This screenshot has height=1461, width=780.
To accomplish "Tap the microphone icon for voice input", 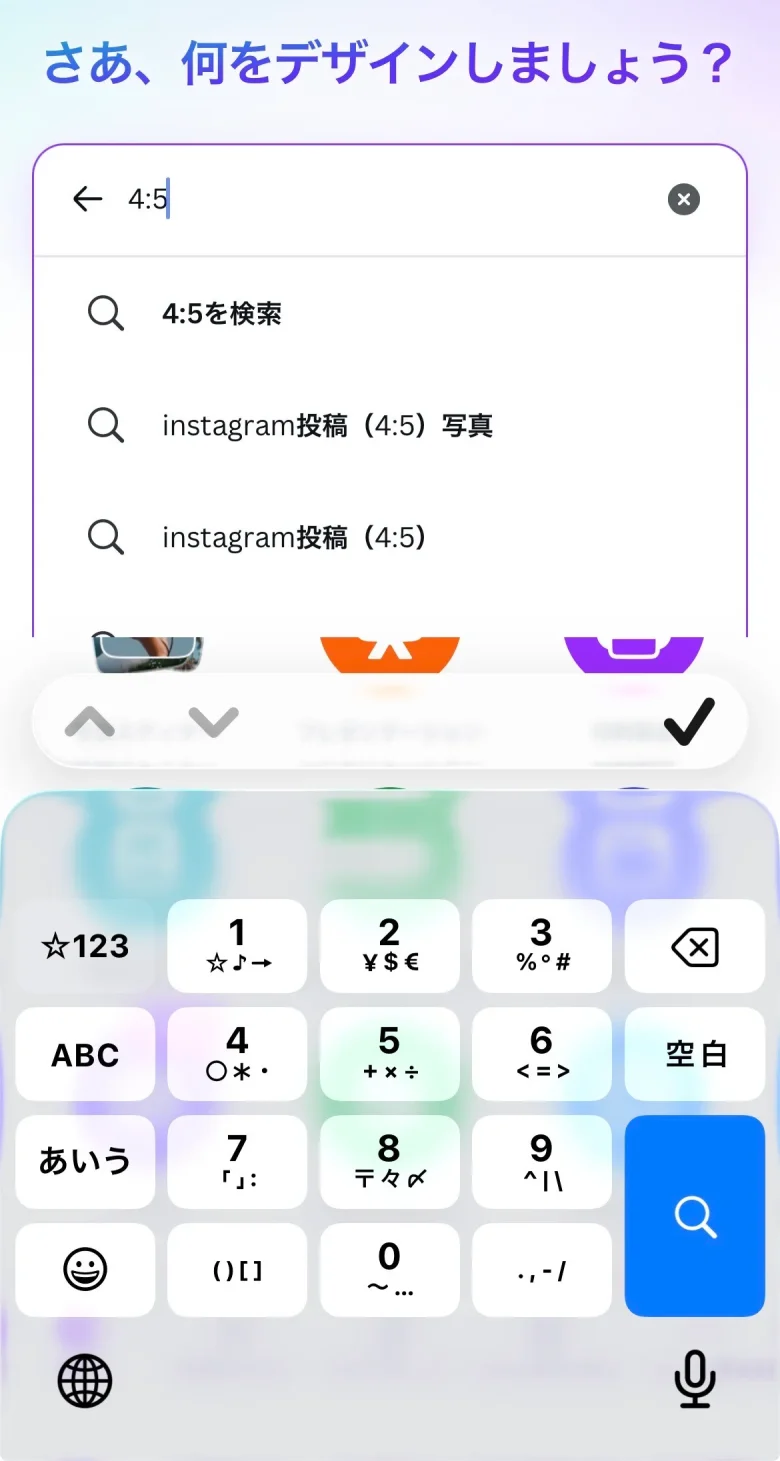I will [694, 1380].
